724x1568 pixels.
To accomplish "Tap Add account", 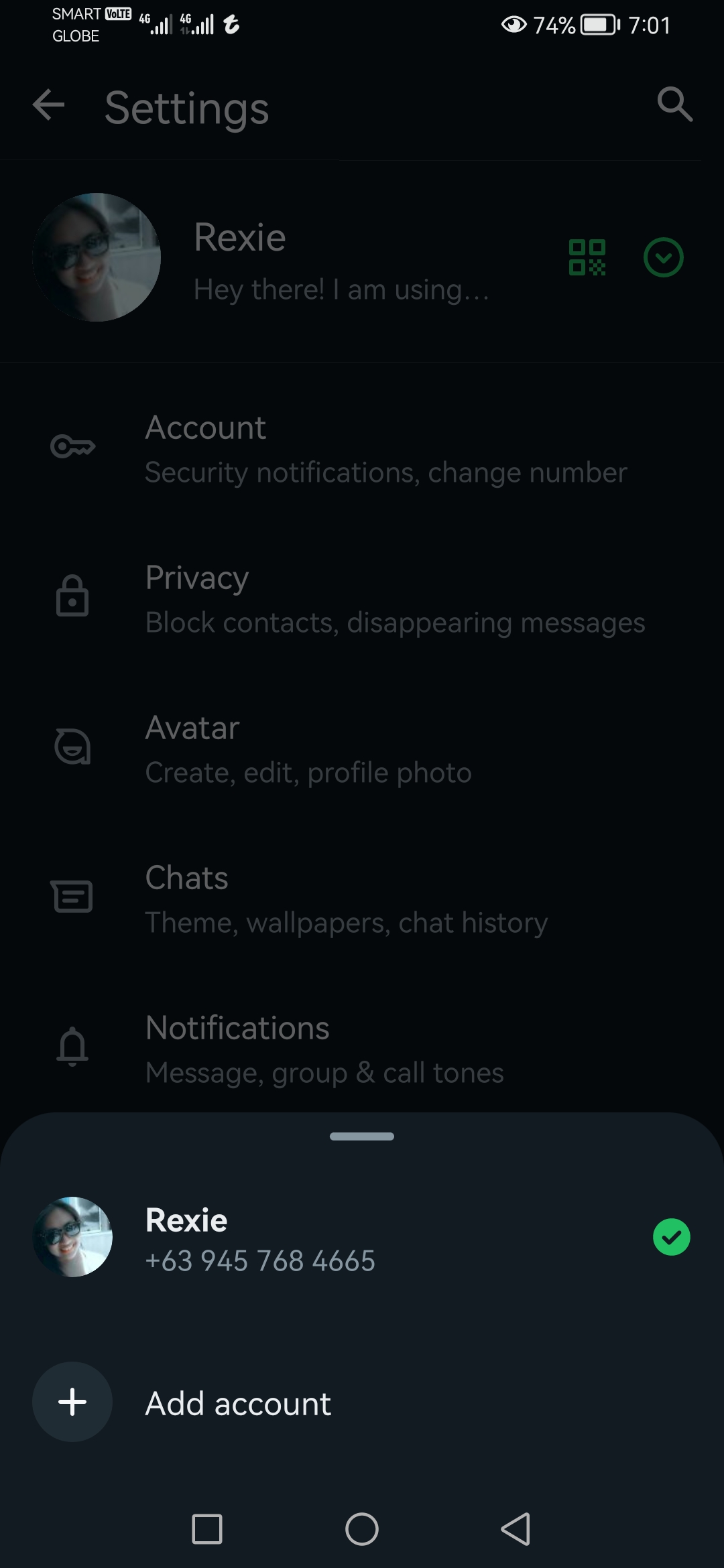I will click(362, 1402).
